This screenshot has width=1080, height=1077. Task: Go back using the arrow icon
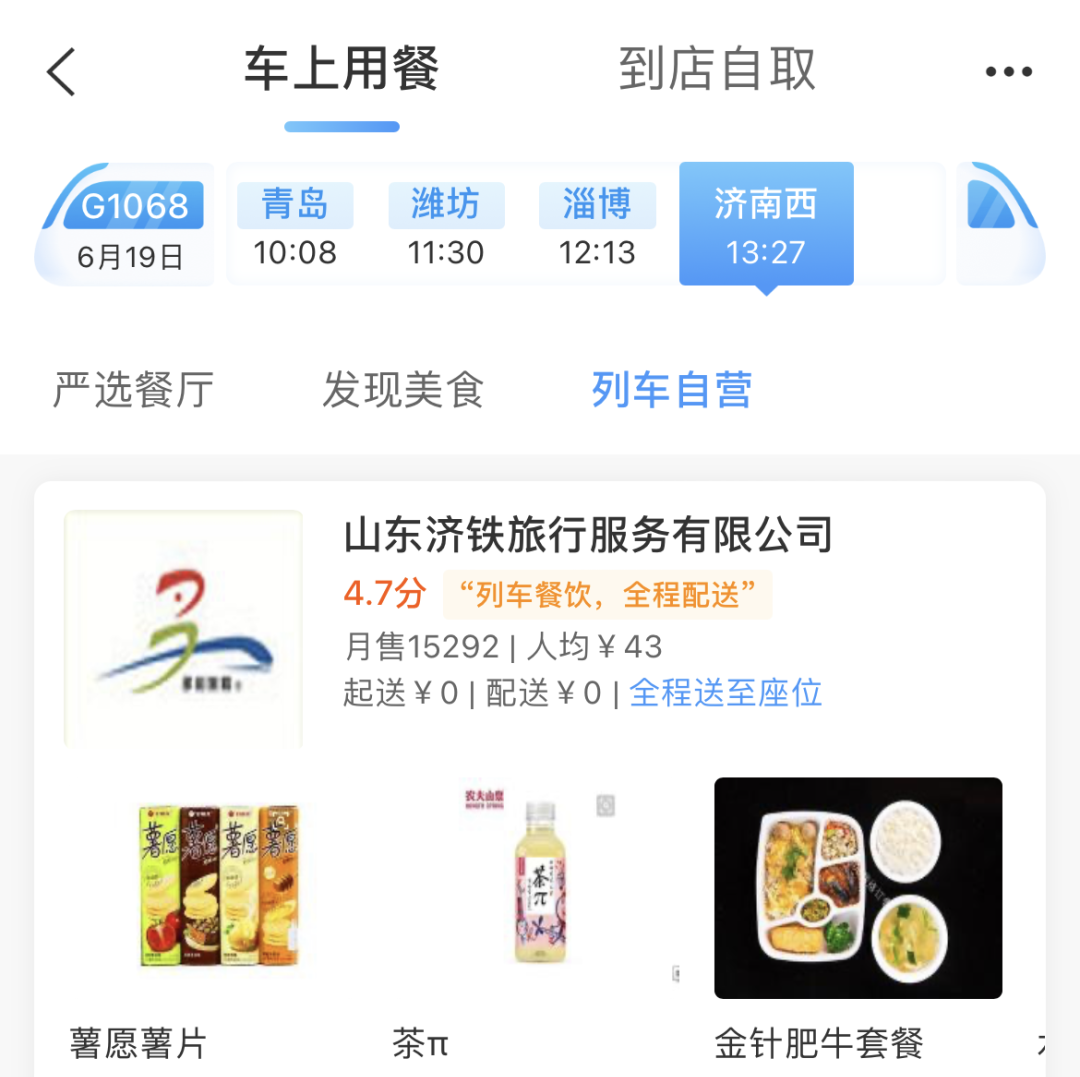(x=62, y=72)
